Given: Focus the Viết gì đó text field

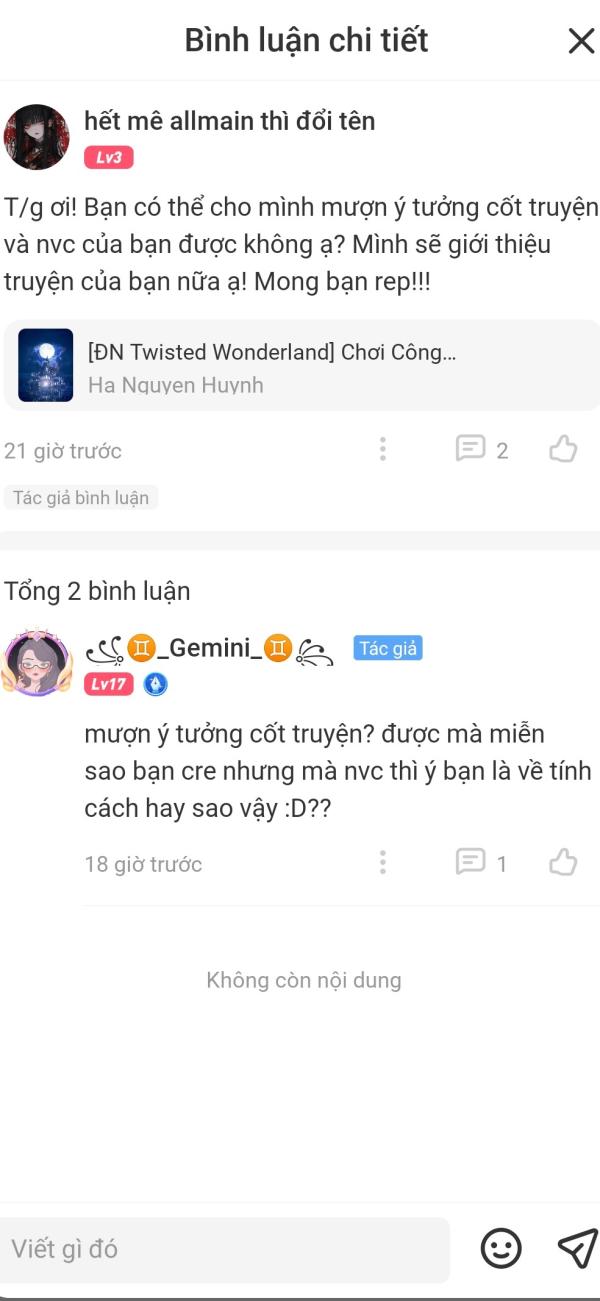Looking at the screenshot, I should click(225, 1249).
